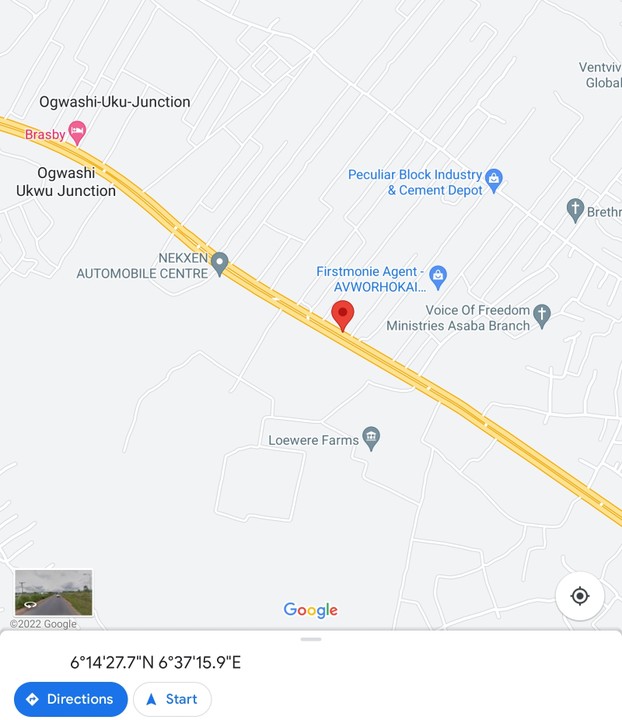Screen dimensions: 622x720
Task: Select the Loewere Farms marker
Action: pyautogui.click(x=371, y=438)
